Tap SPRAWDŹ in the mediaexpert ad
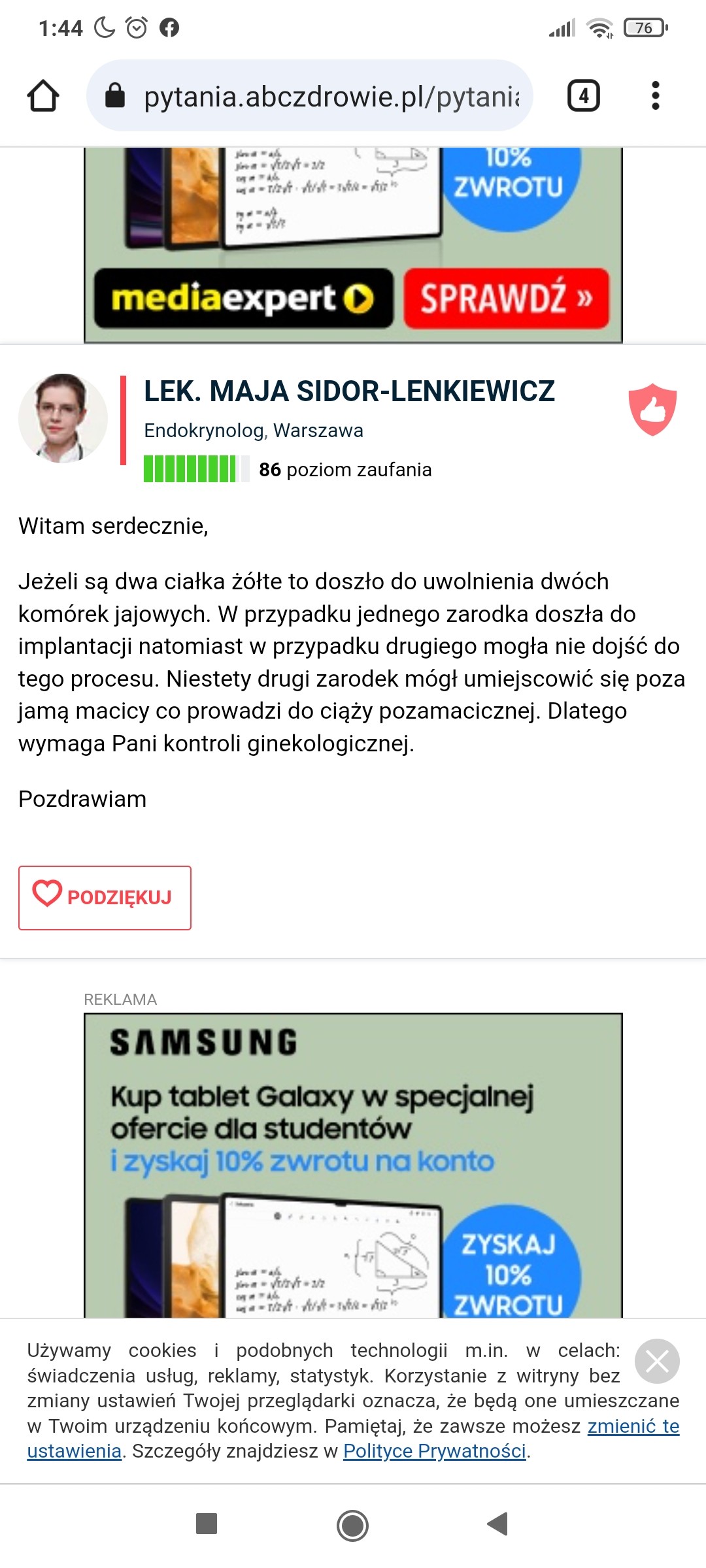Image resolution: width=706 pixels, height=1568 pixels. tap(506, 299)
